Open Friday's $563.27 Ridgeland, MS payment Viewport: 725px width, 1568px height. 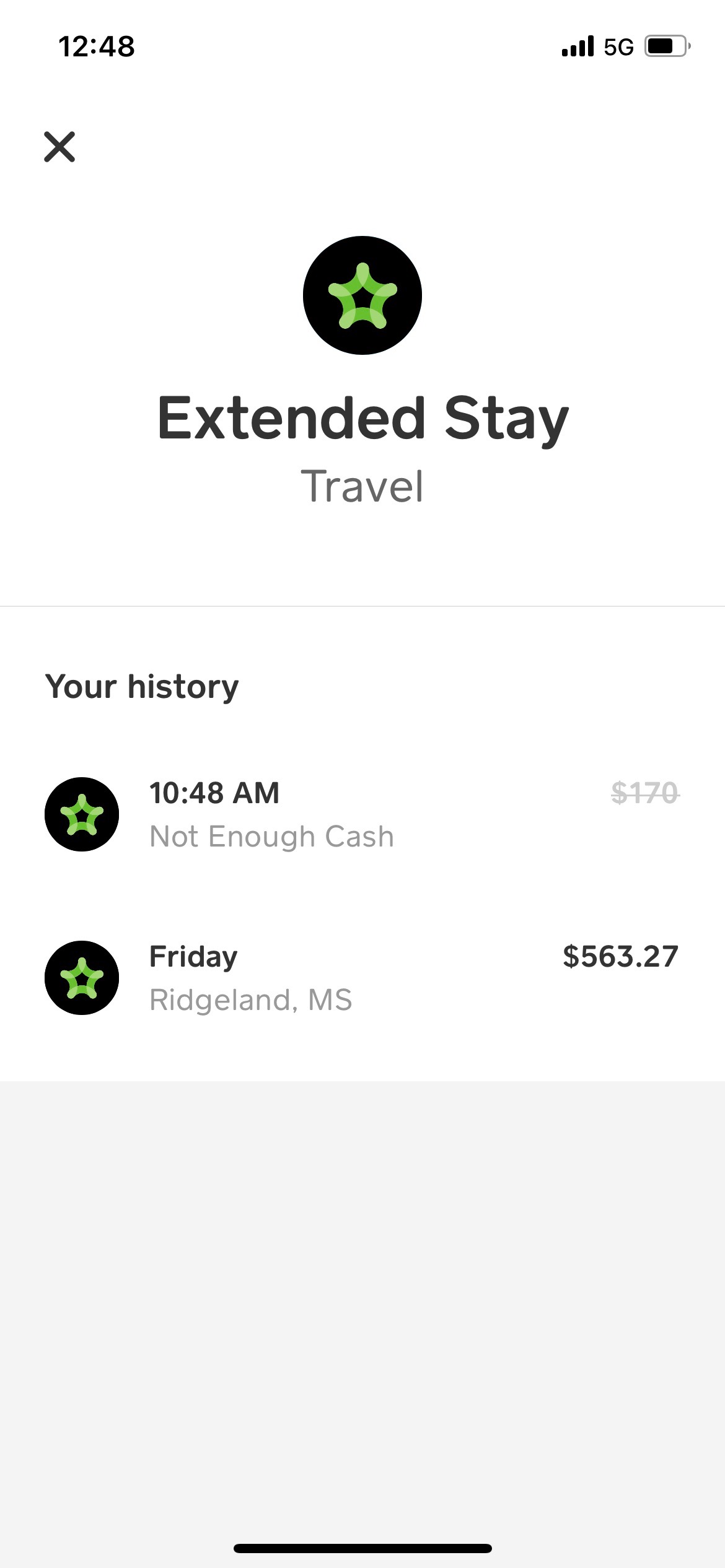pyautogui.click(x=362, y=977)
